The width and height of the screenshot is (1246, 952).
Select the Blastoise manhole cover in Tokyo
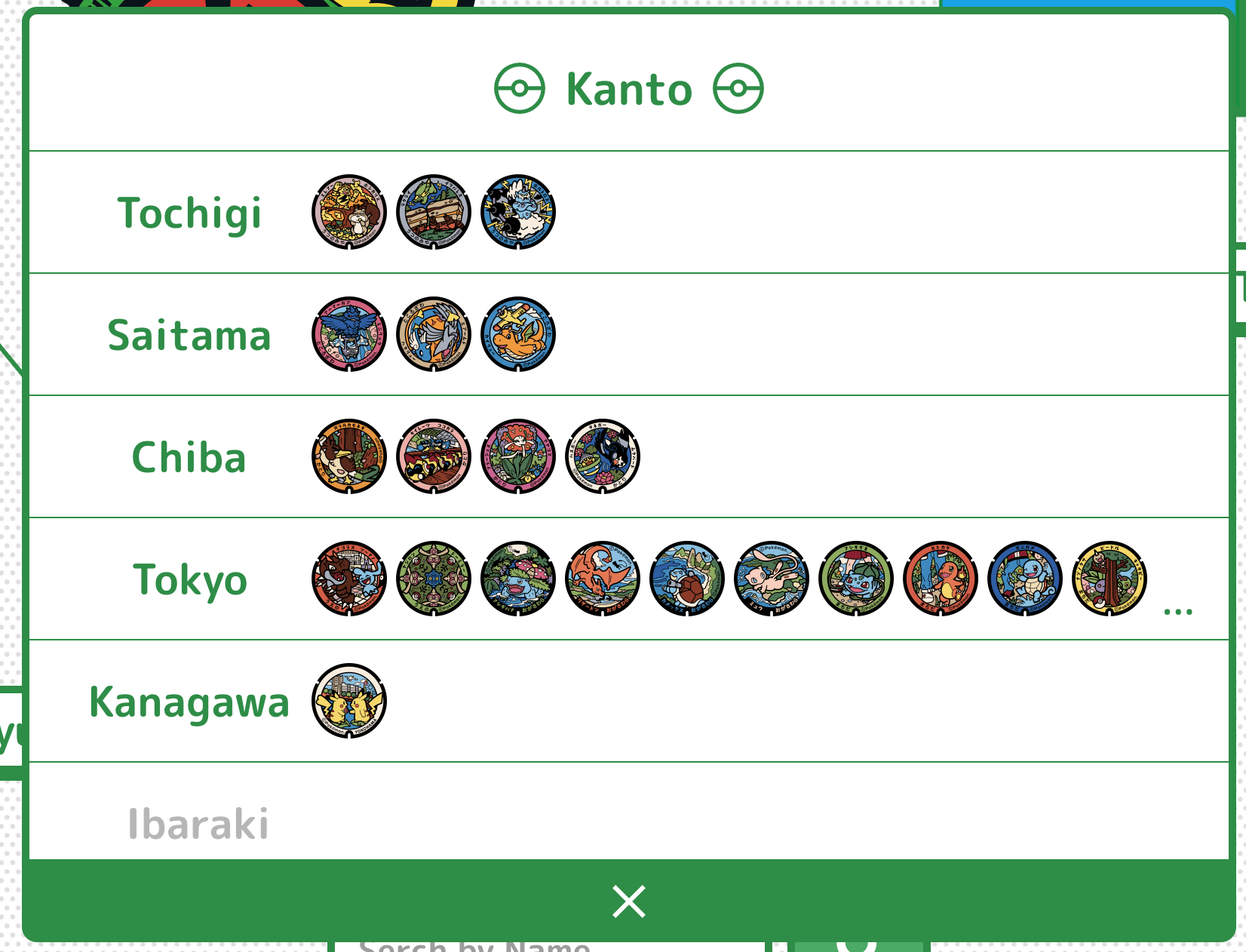click(x=687, y=579)
